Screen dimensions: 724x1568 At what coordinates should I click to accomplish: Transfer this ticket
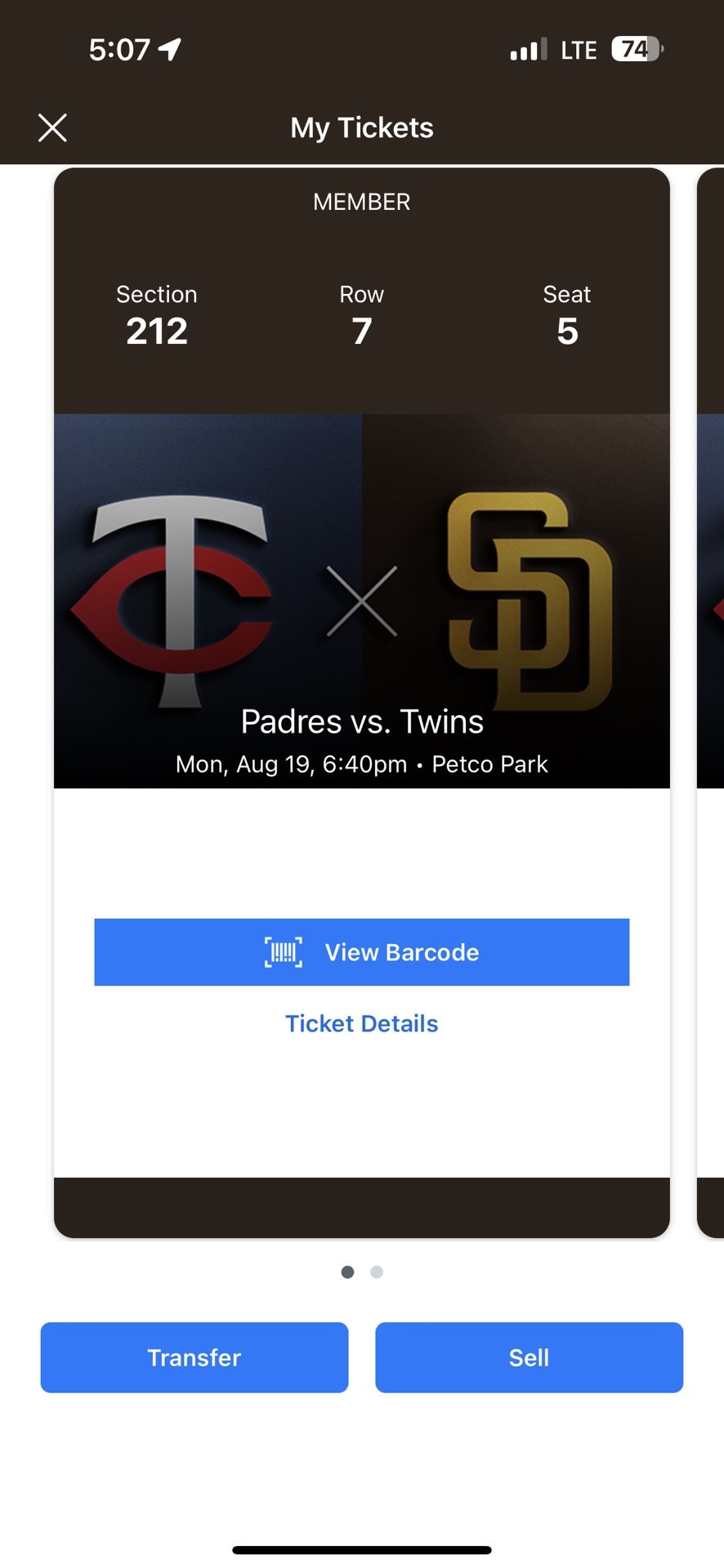(194, 1357)
